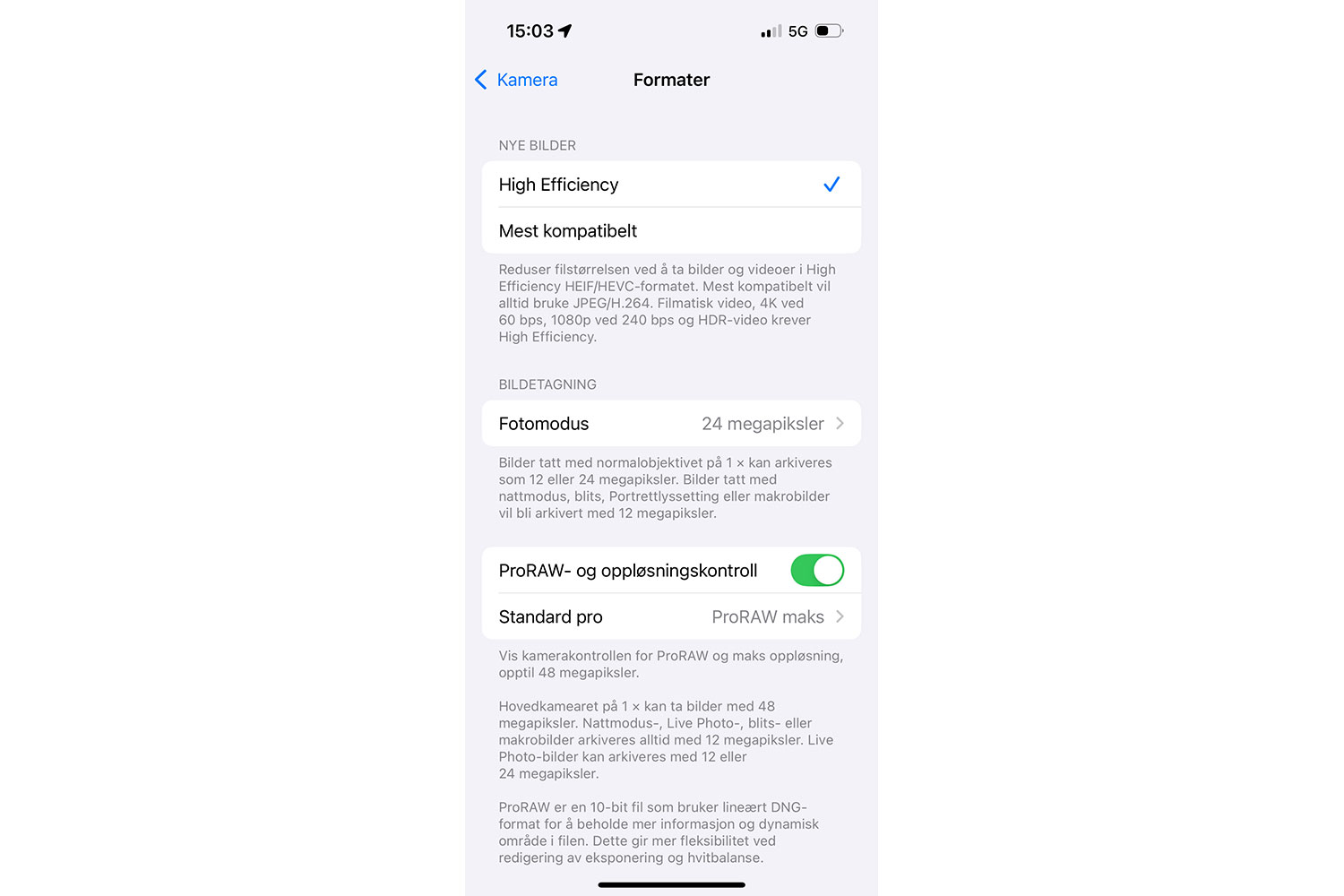Open Fotomodus 24 megapiksler setting
Image resolution: width=1344 pixels, height=896 pixels.
tap(670, 424)
